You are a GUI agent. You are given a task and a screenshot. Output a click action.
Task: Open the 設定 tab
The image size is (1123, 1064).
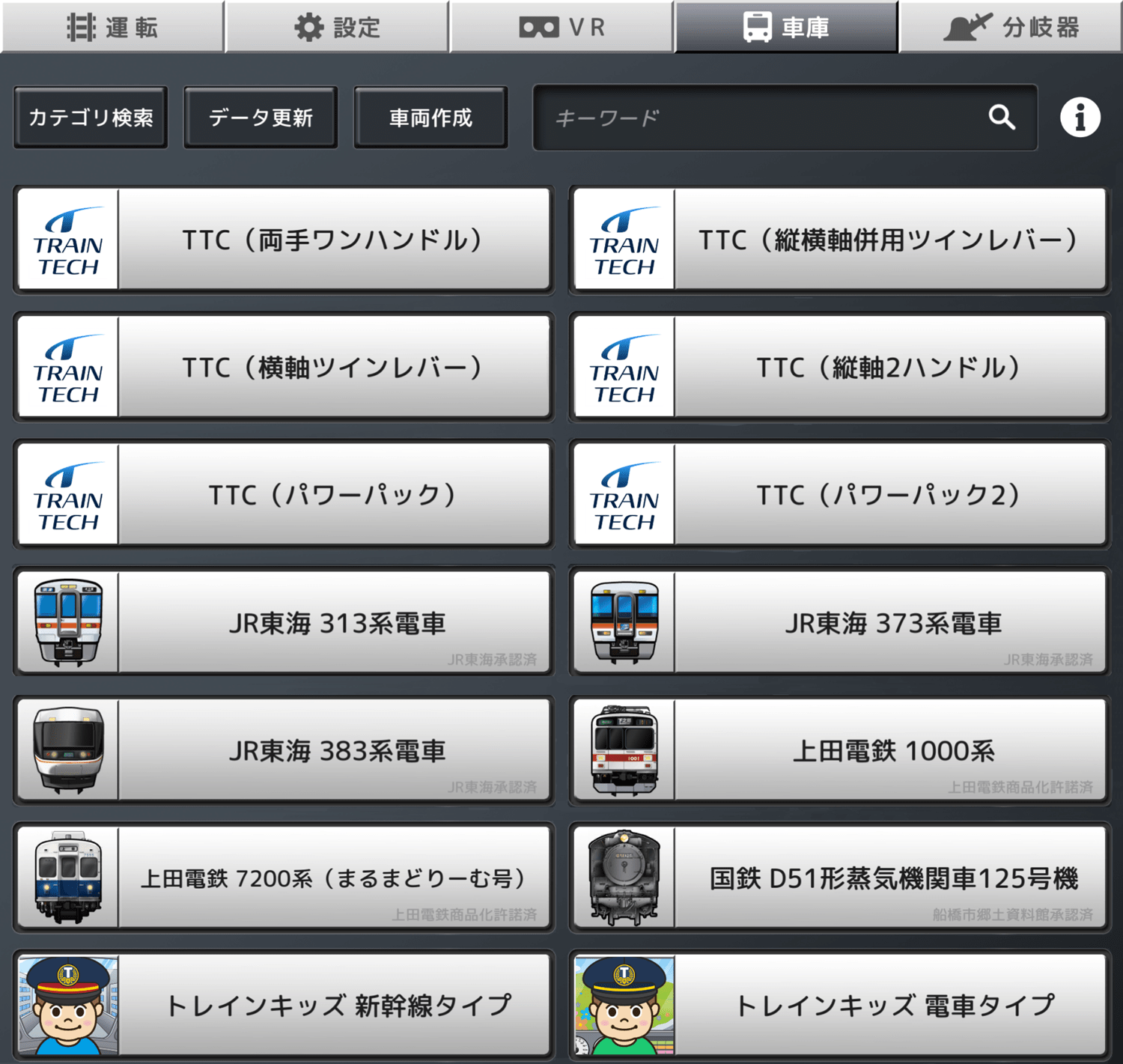pos(337,27)
